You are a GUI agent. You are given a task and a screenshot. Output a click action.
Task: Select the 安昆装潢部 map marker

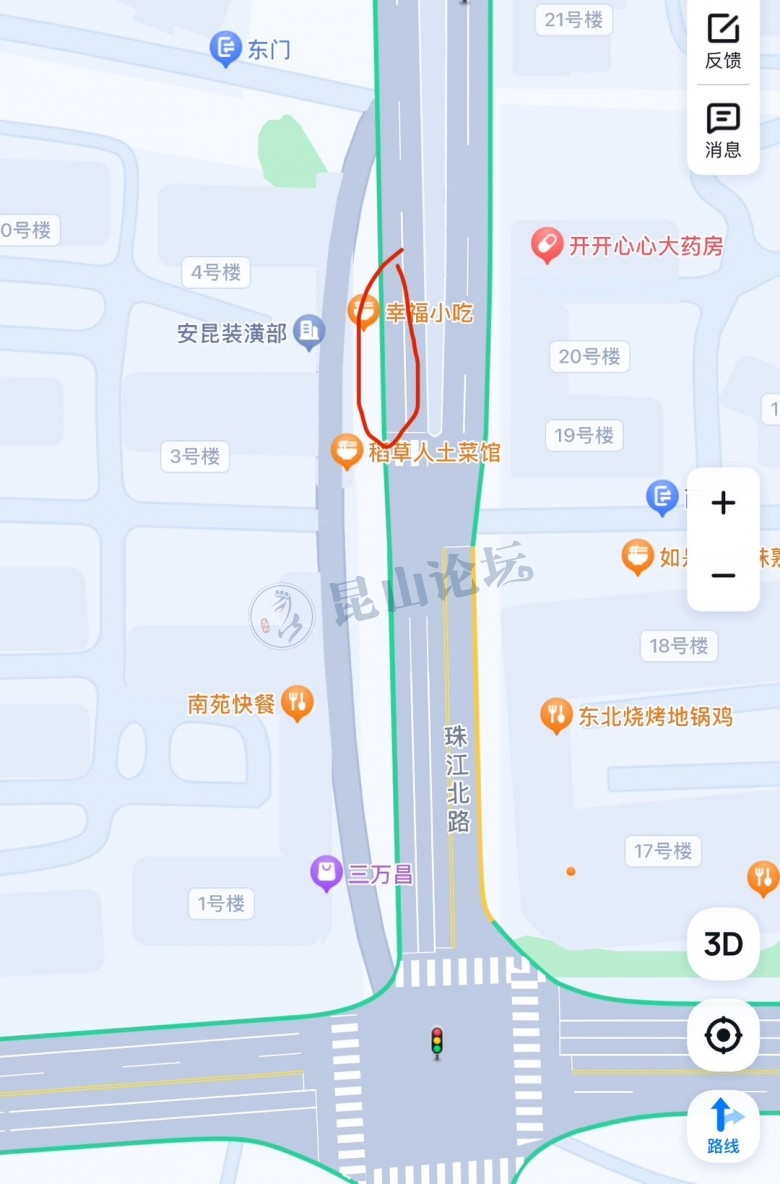coord(310,331)
